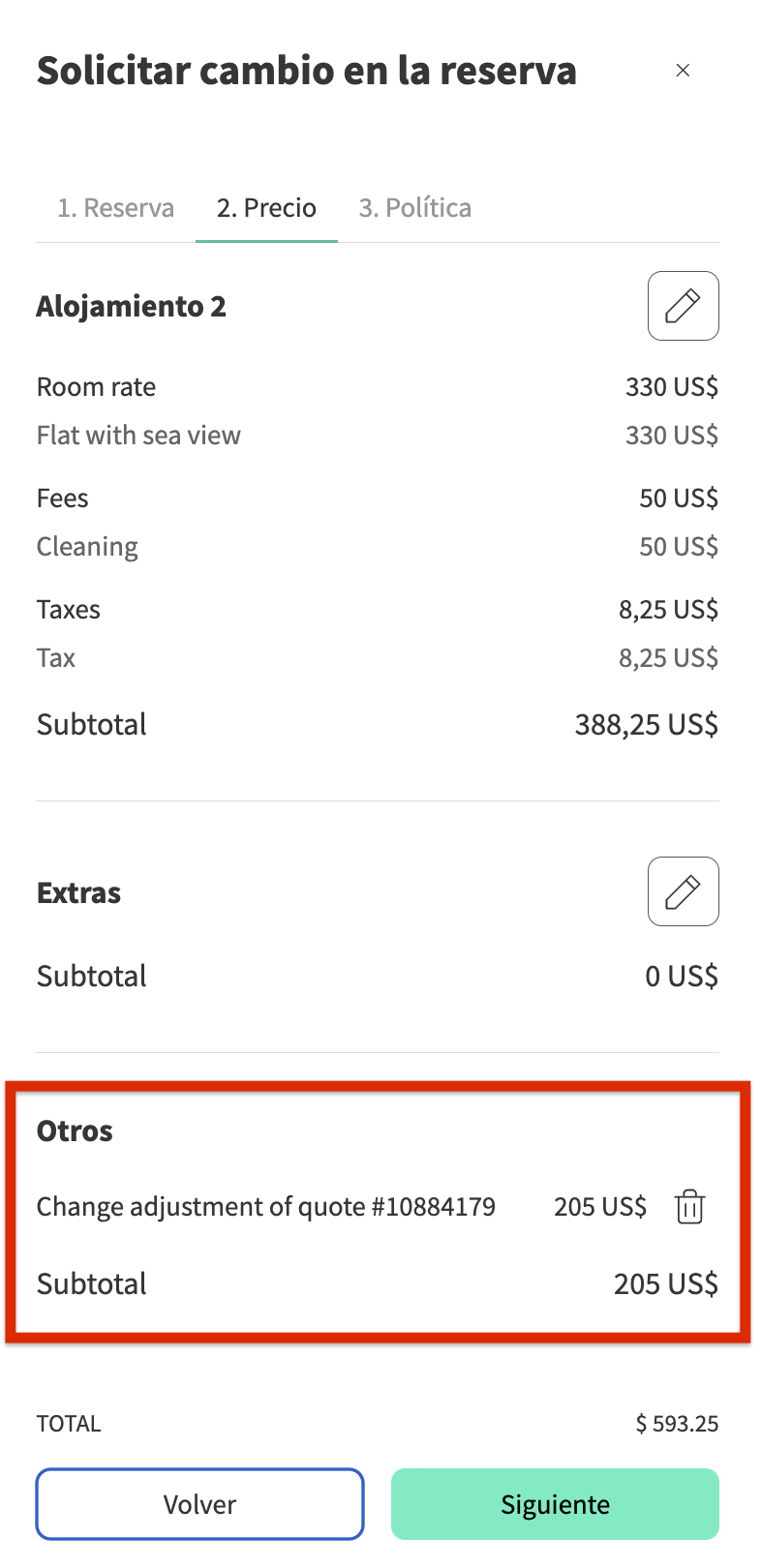Select the 2. Precio tab
The image size is (761, 1568).
265,207
